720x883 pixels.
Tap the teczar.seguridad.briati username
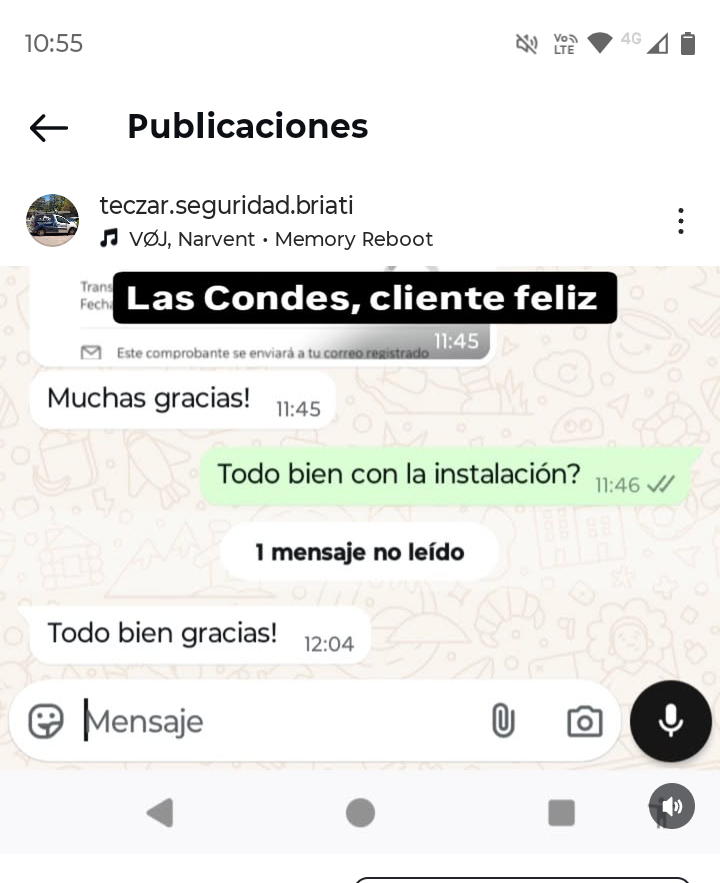click(226, 206)
